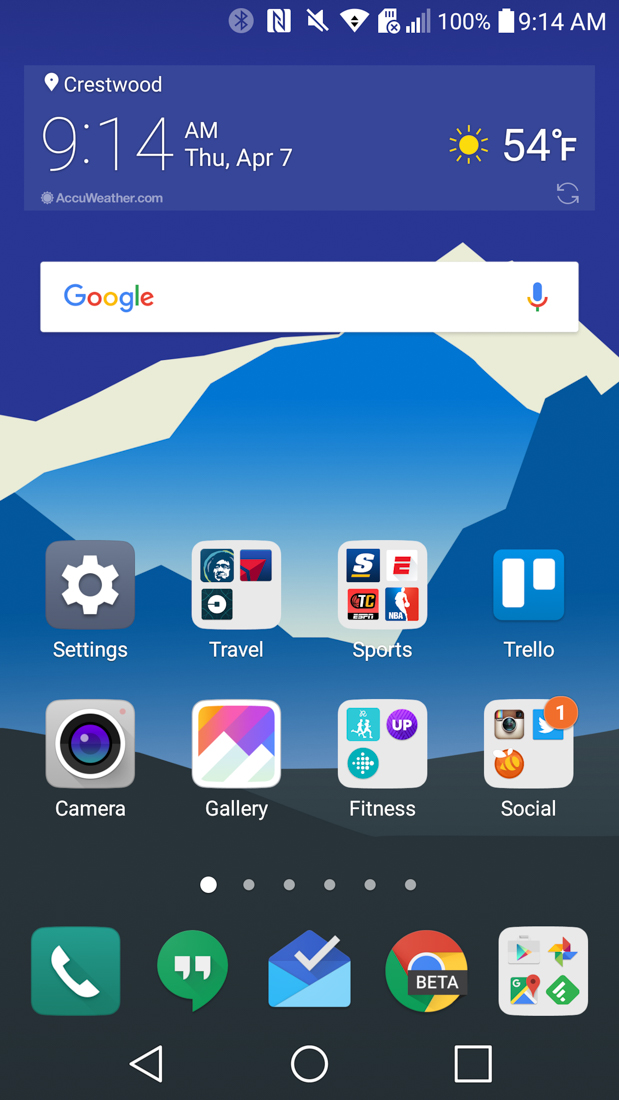
Task: Start voice search with the microphone
Action: [x=537, y=297]
